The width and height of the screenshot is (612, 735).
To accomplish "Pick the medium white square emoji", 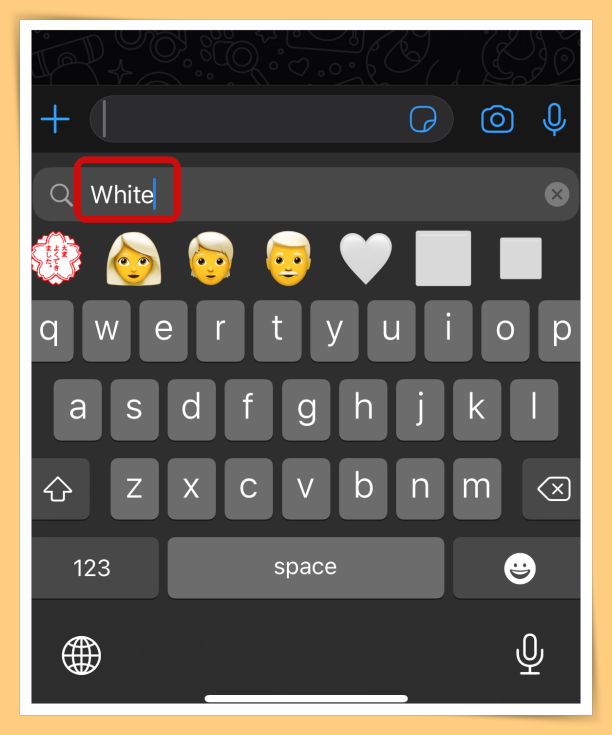I will 520,258.
